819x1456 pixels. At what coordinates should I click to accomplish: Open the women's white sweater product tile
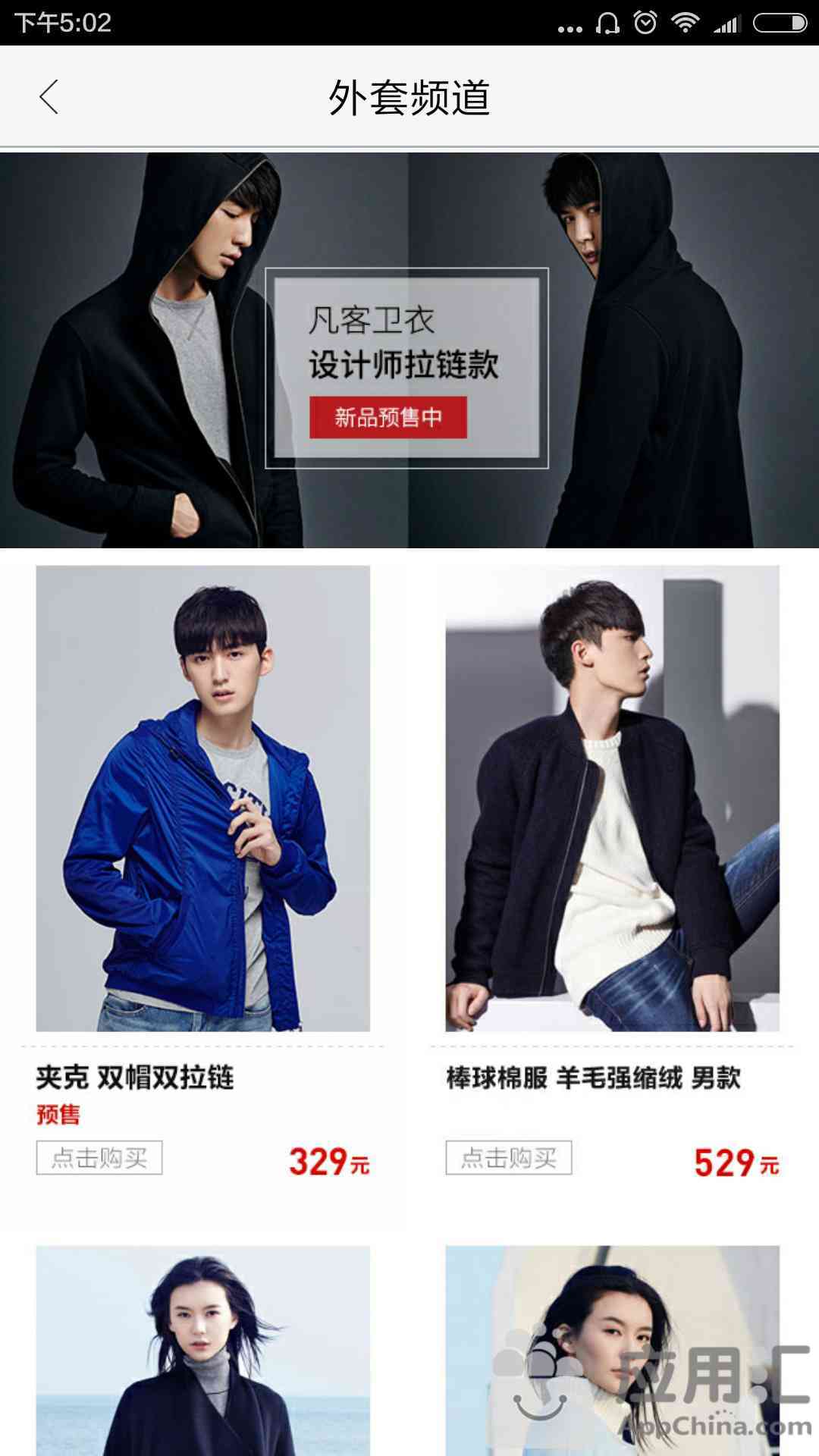click(612, 1351)
